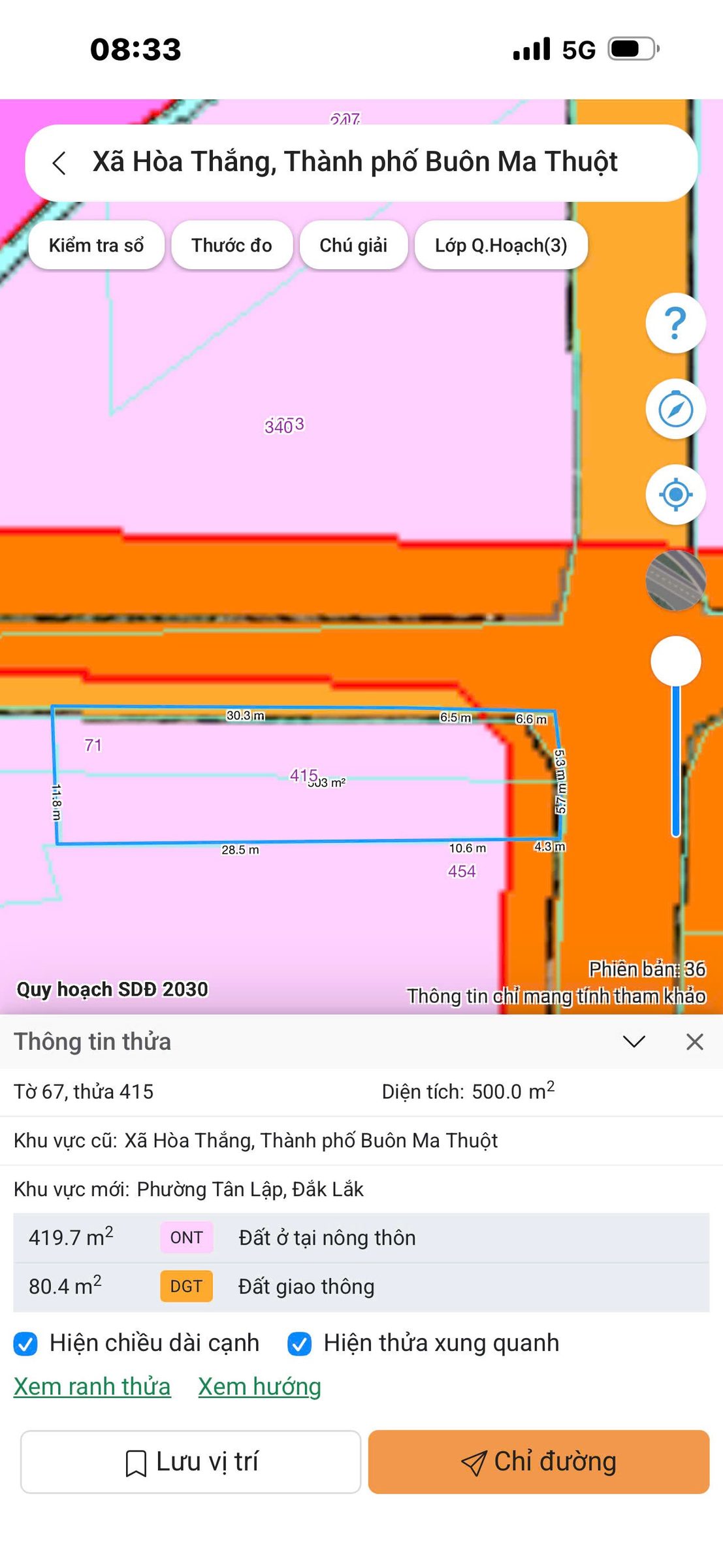Open Lớp Q.Hoạch(3) layer options
This screenshot has height=1568, width=723.
501,245
